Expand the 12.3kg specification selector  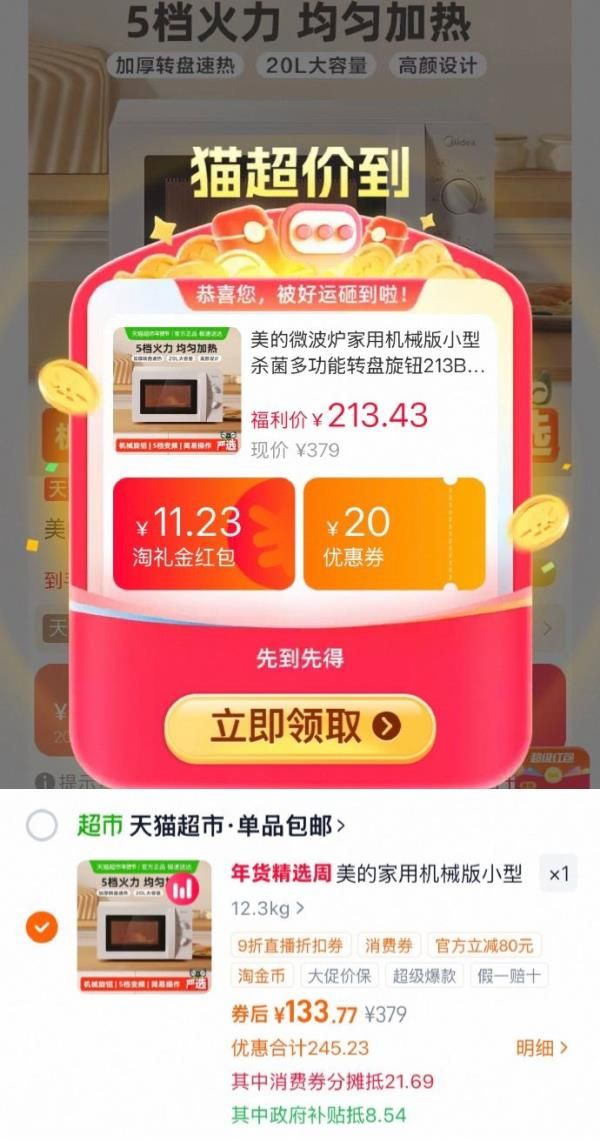[268, 908]
